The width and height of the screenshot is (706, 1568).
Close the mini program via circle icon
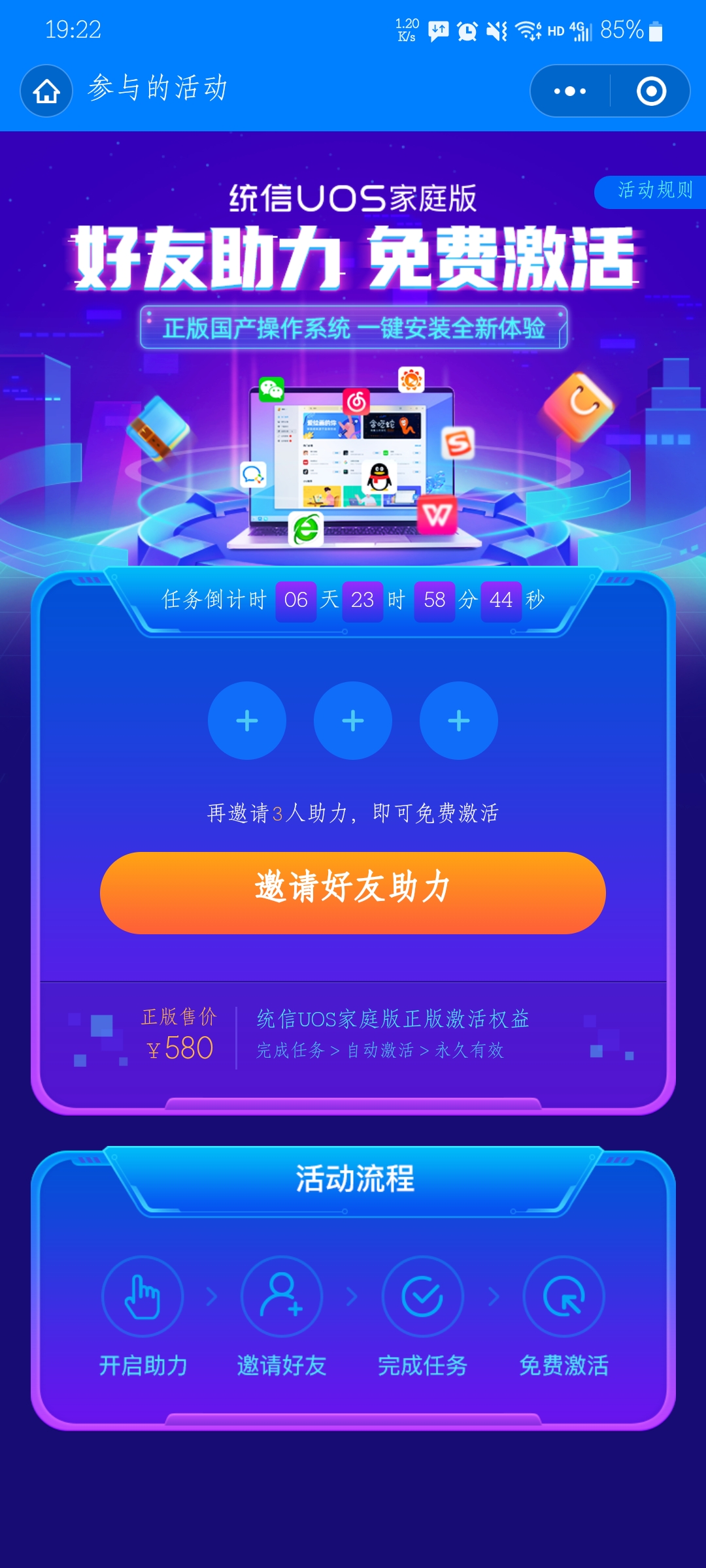point(651,91)
